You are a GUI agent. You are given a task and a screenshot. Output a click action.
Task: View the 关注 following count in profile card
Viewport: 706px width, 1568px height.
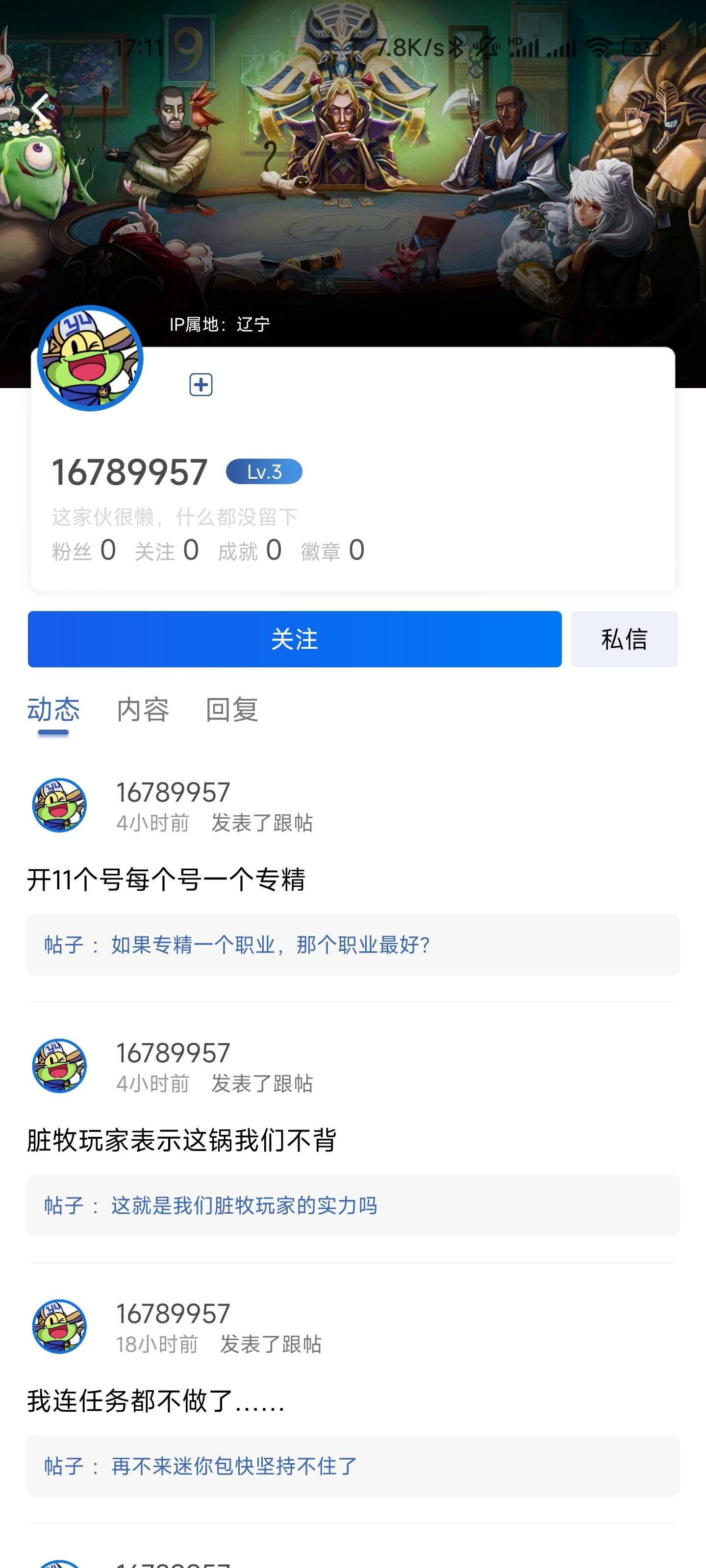(x=166, y=550)
